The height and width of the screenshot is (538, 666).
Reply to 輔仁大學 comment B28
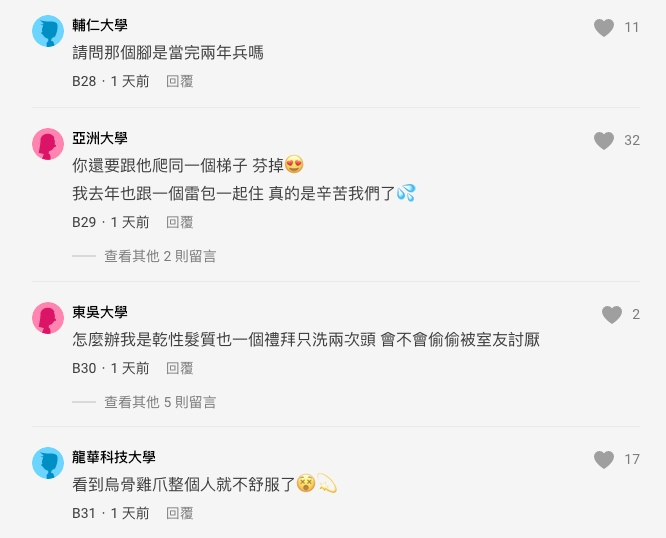179,81
